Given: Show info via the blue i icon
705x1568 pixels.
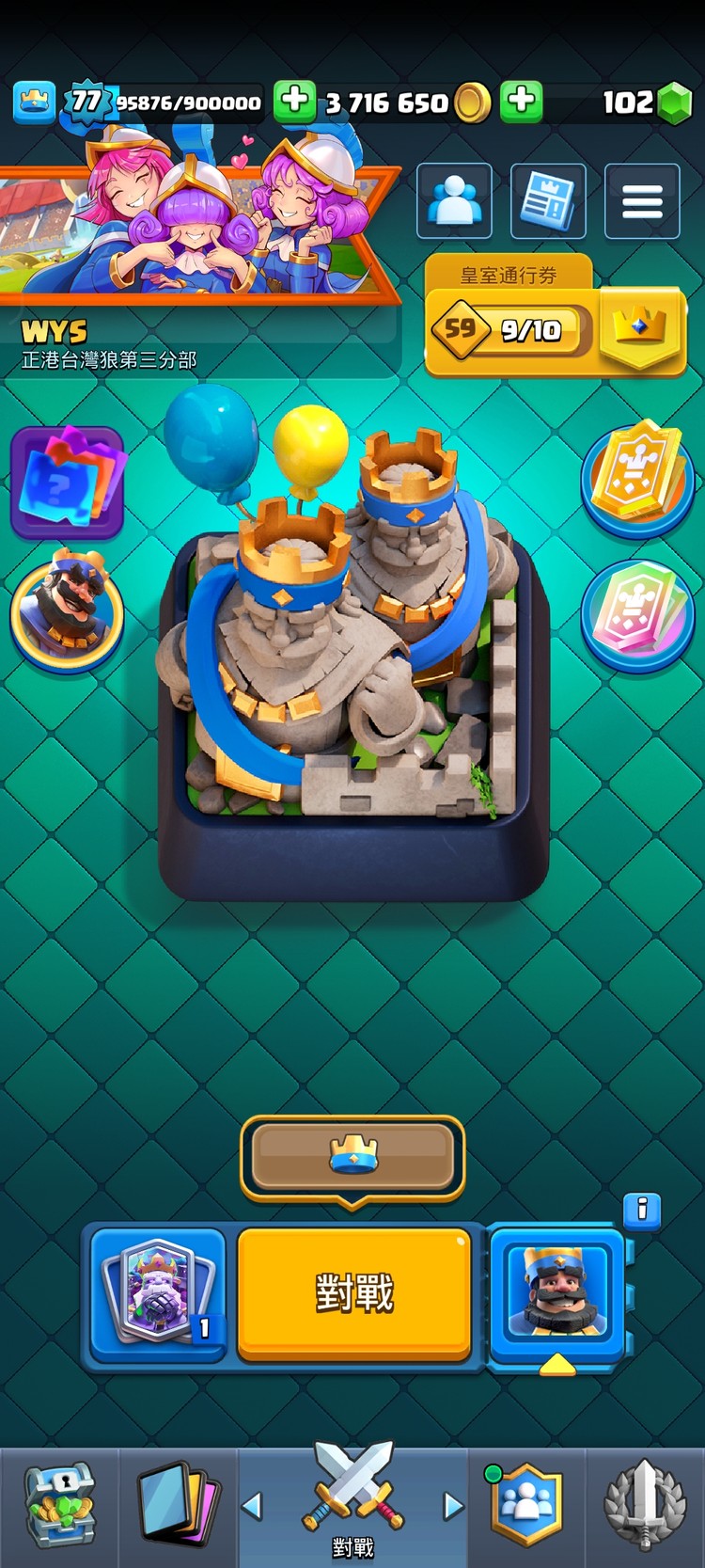Looking at the screenshot, I should click(642, 1209).
